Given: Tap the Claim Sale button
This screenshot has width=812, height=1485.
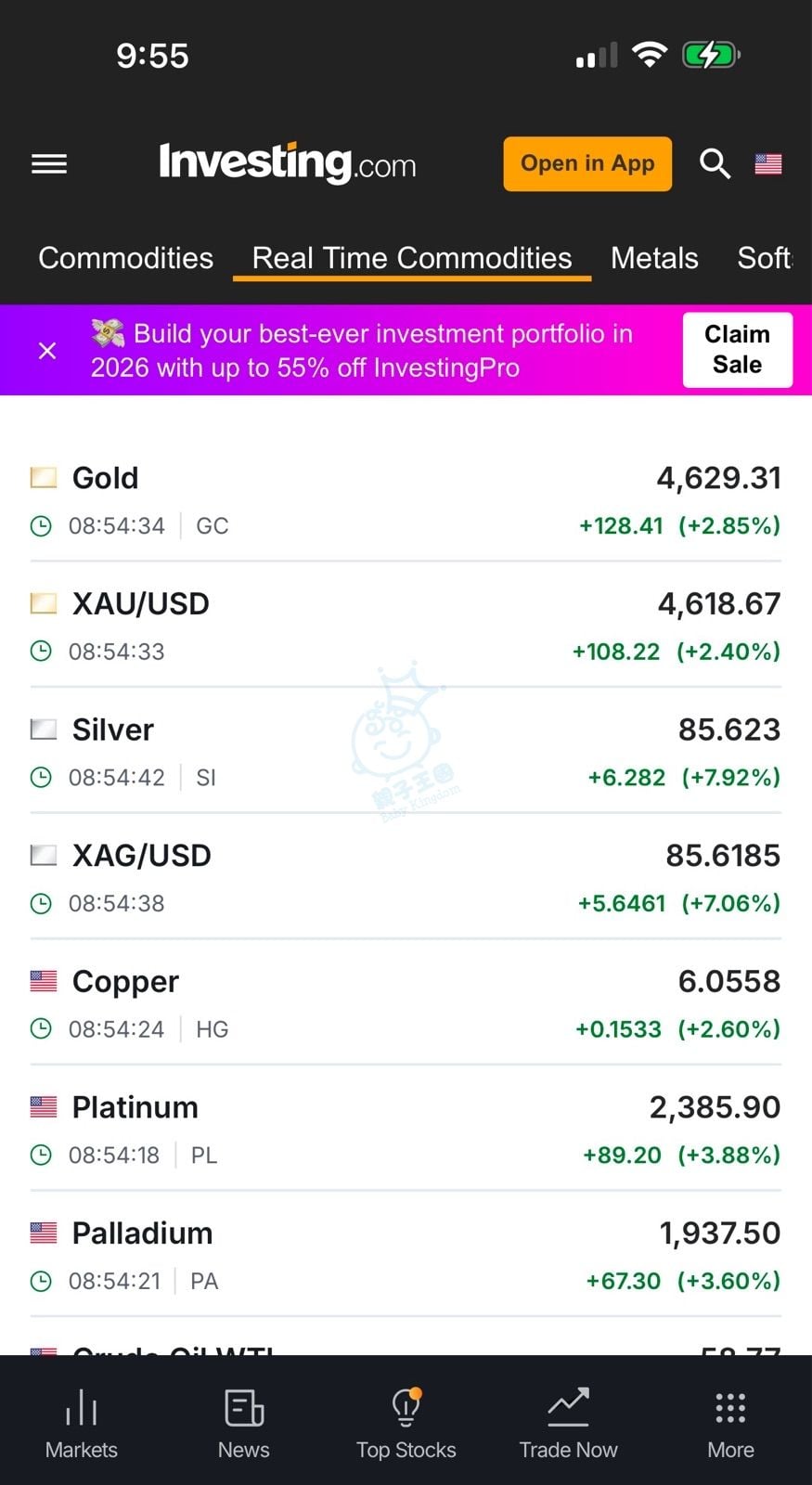Looking at the screenshot, I should tap(737, 350).
